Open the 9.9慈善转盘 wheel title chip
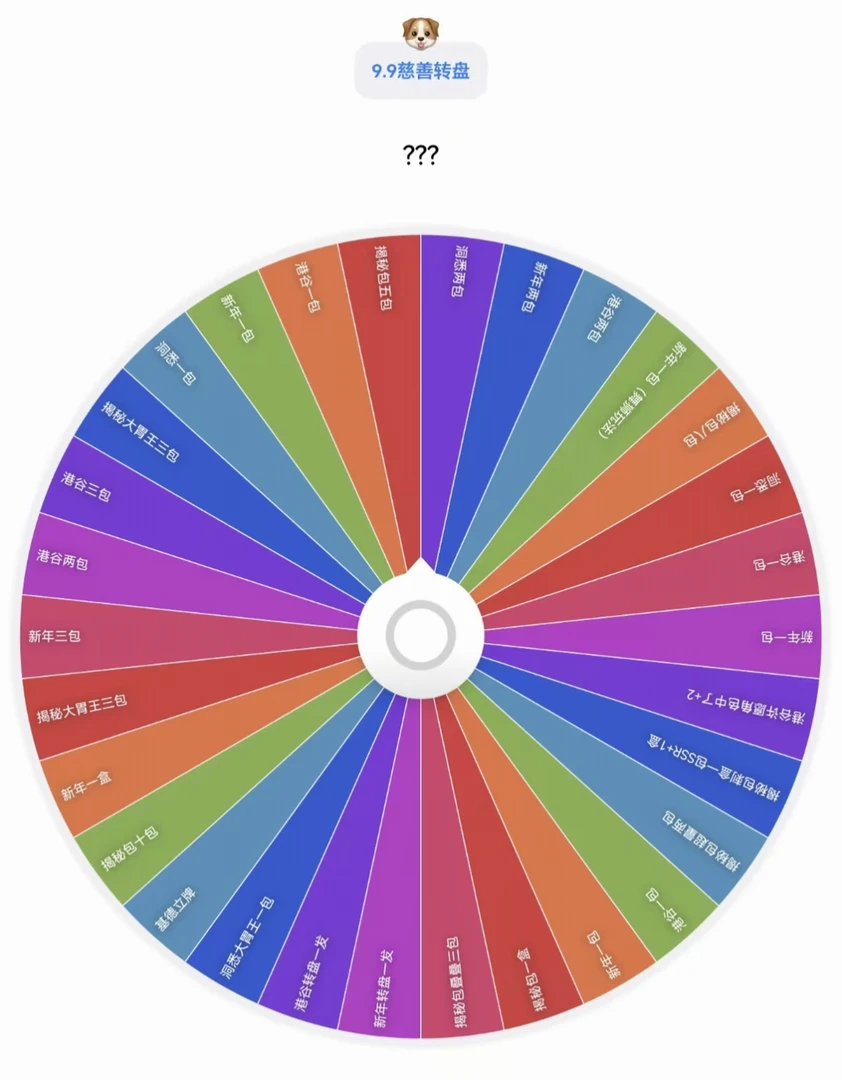Image resolution: width=842 pixels, height=1080 pixels. click(x=420, y=73)
